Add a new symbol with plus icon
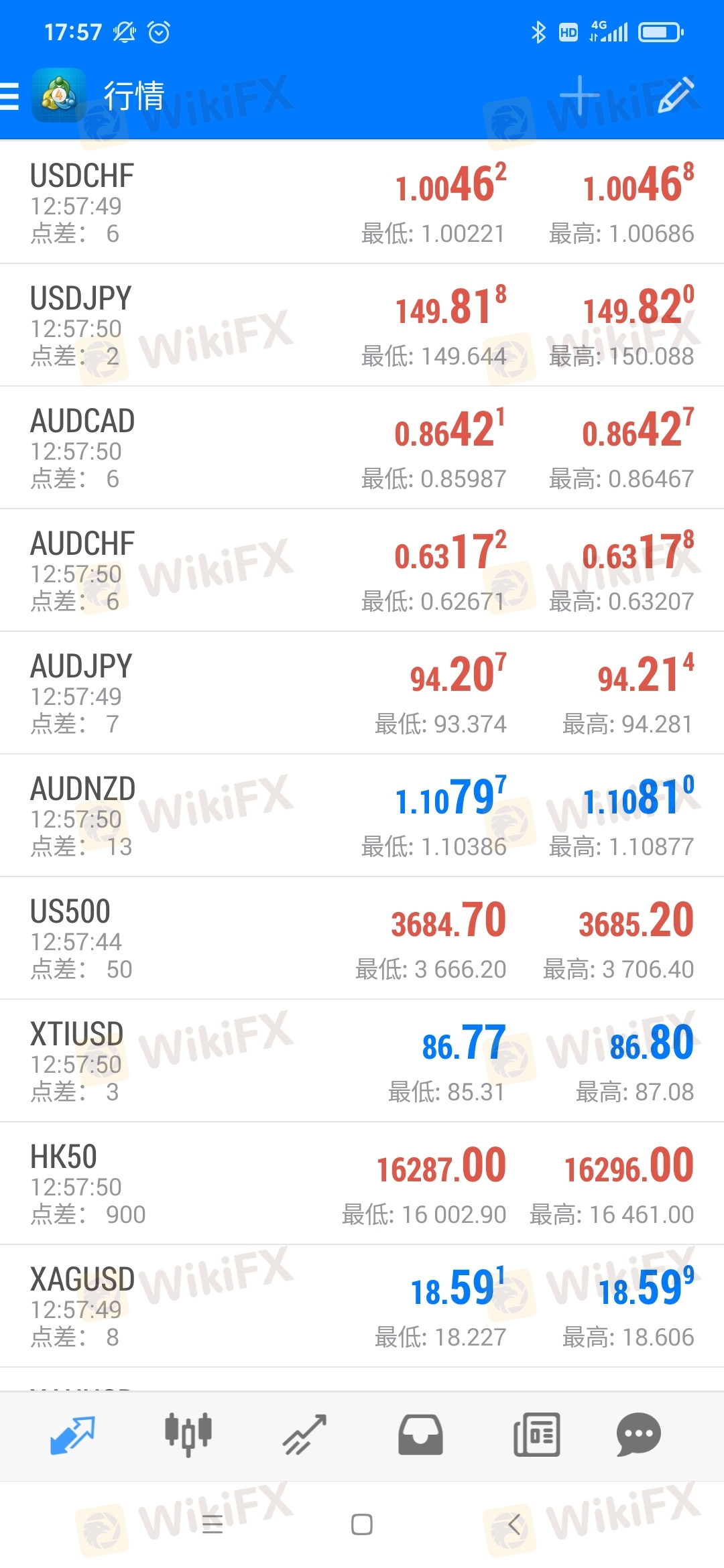This screenshot has height=1568, width=724. (x=579, y=96)
